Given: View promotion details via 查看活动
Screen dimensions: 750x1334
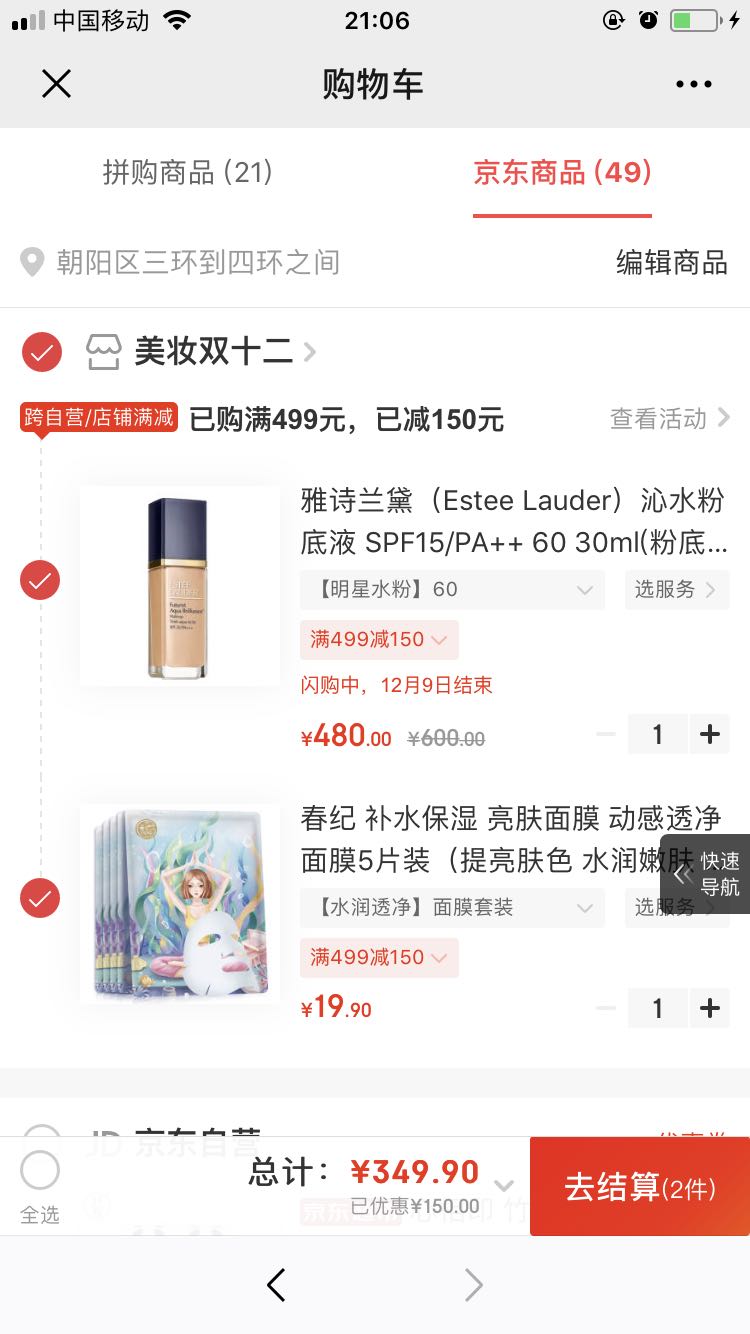Looking at the screenshot, I should 669,418.
